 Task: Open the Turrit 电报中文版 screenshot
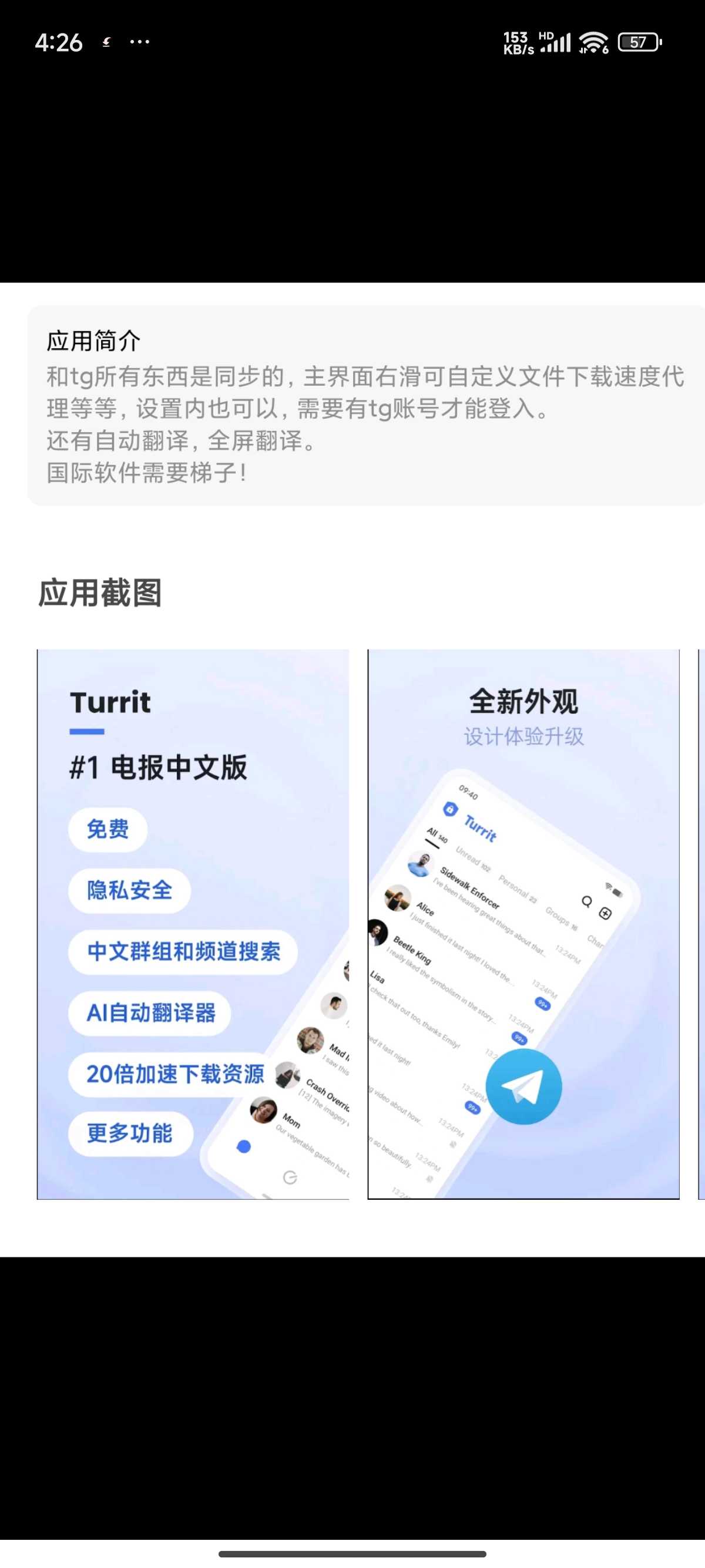tap(193, 924)
